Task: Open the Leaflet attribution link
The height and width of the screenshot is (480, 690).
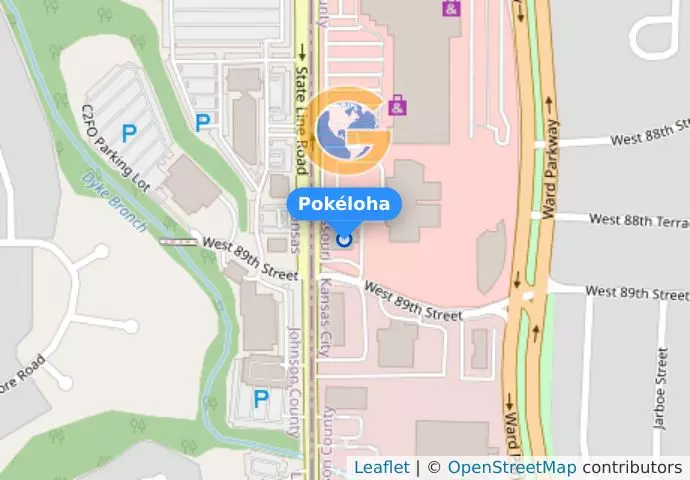Action: click(381, 467)
